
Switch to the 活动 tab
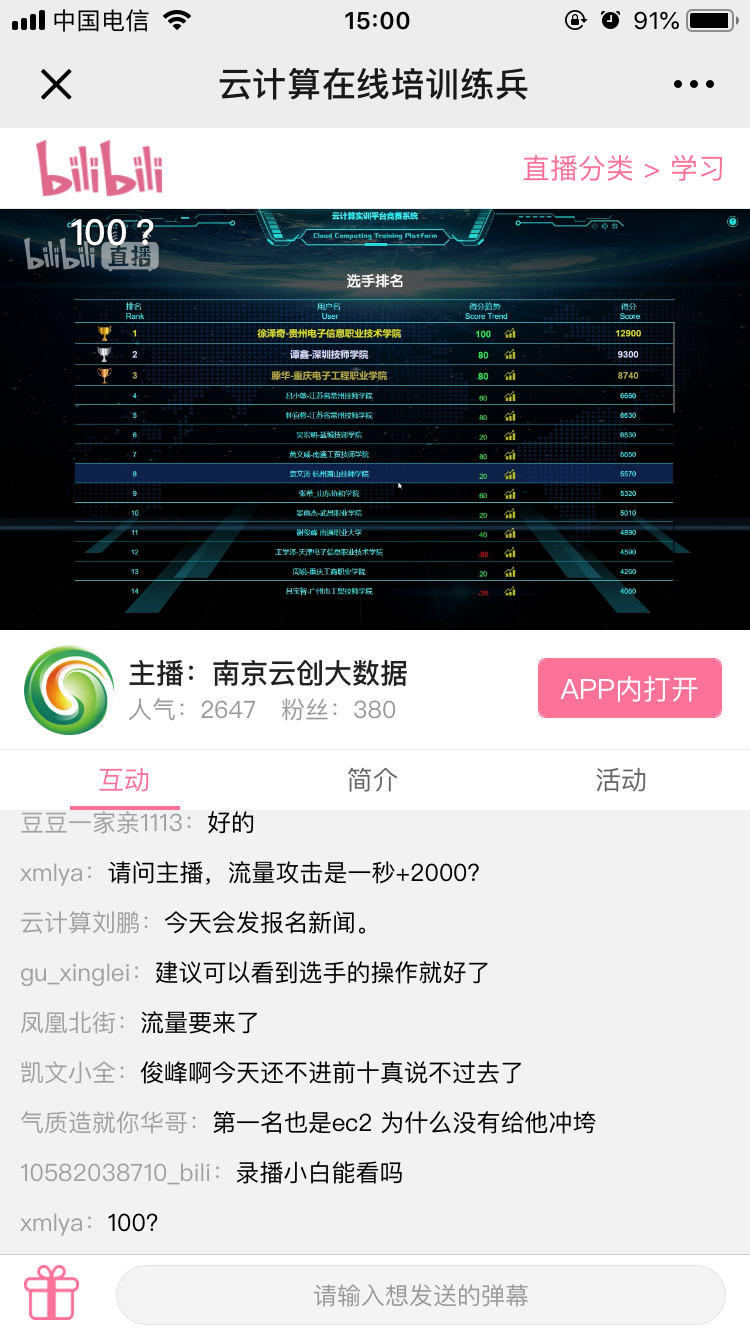[x=621, y=780]
